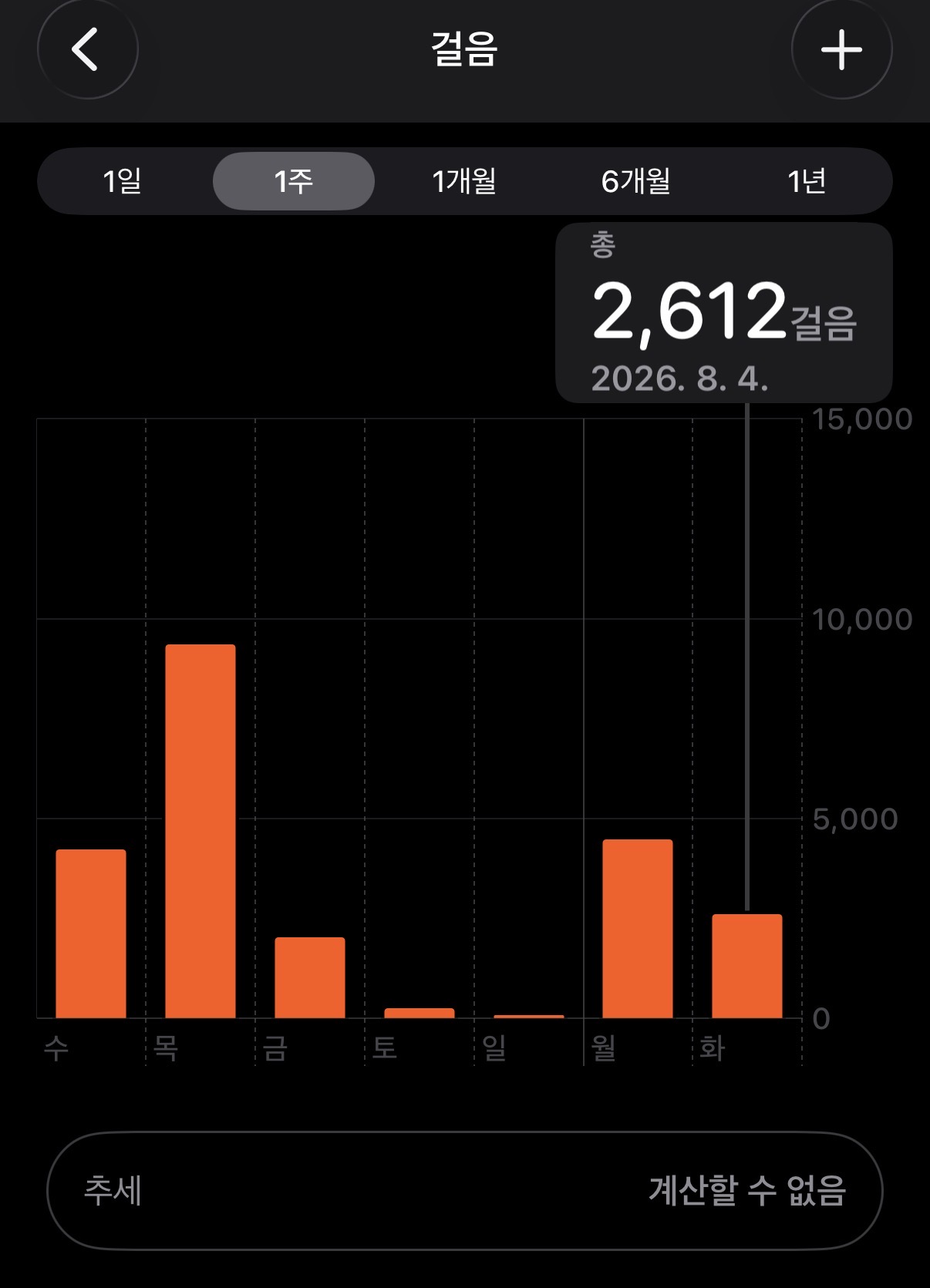Switch to the 1년 view

click(x=807, y=181)
